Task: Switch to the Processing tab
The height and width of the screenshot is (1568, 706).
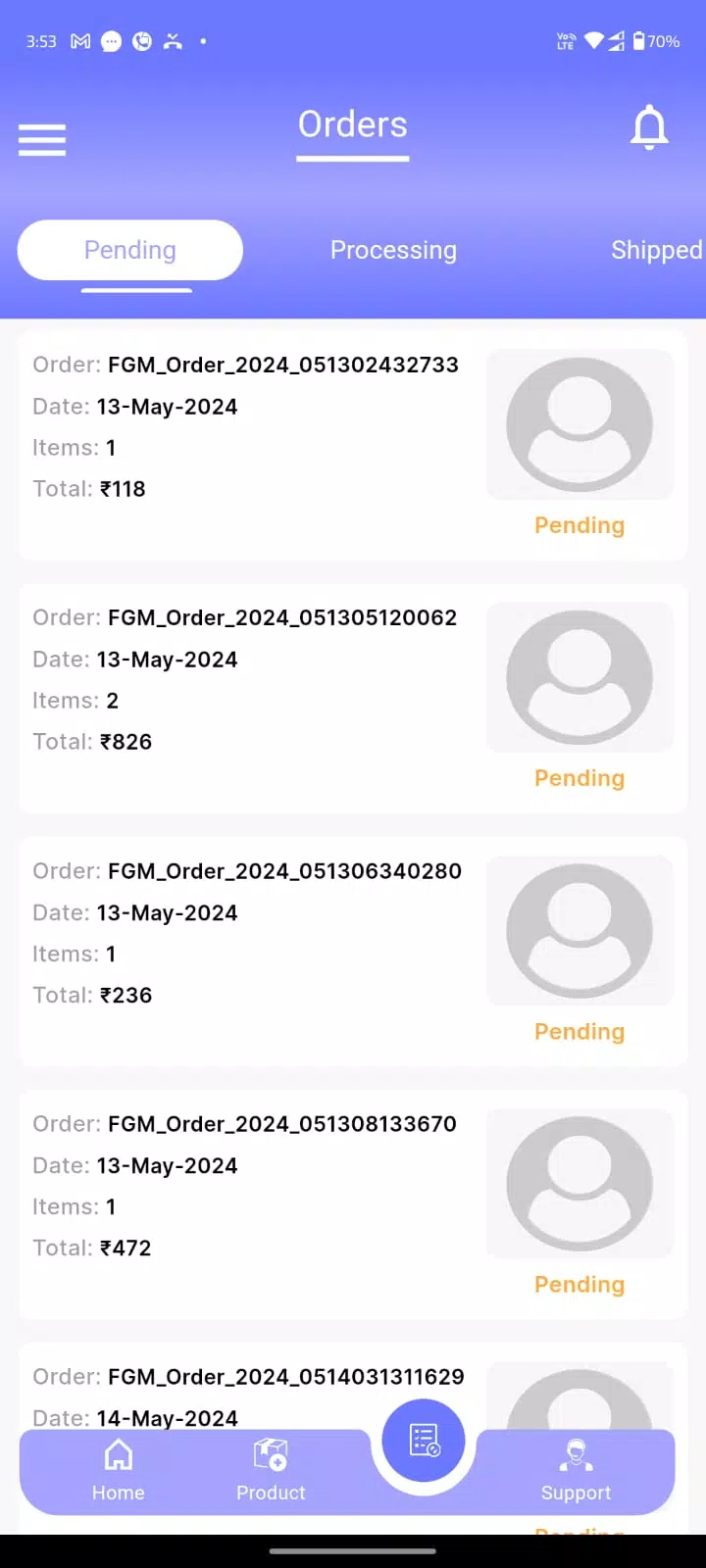Action: click(393, 250)
